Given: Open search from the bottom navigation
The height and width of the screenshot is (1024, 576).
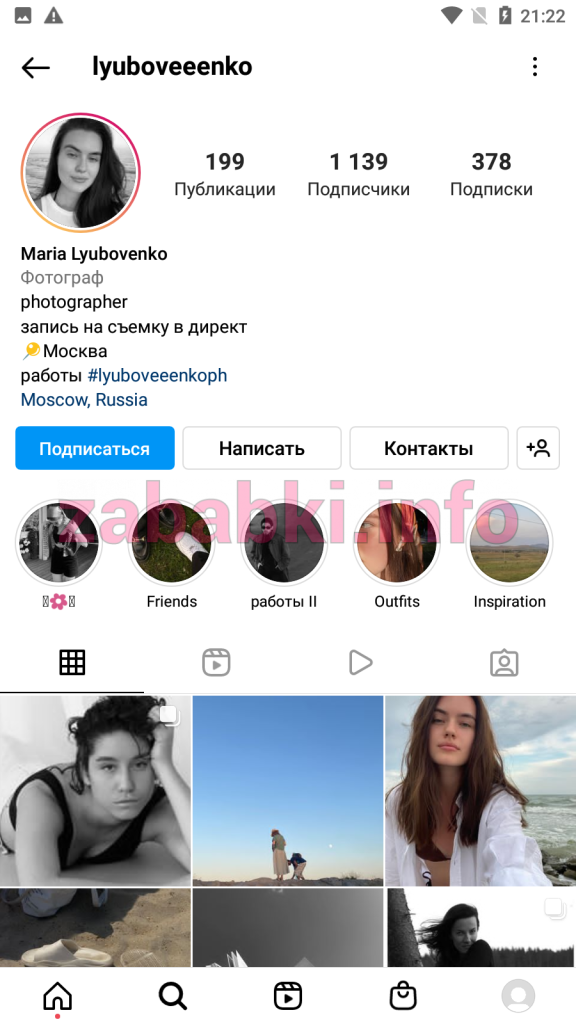Looking at the screenshot, I should pyautogui.click(x=173, y=996).
